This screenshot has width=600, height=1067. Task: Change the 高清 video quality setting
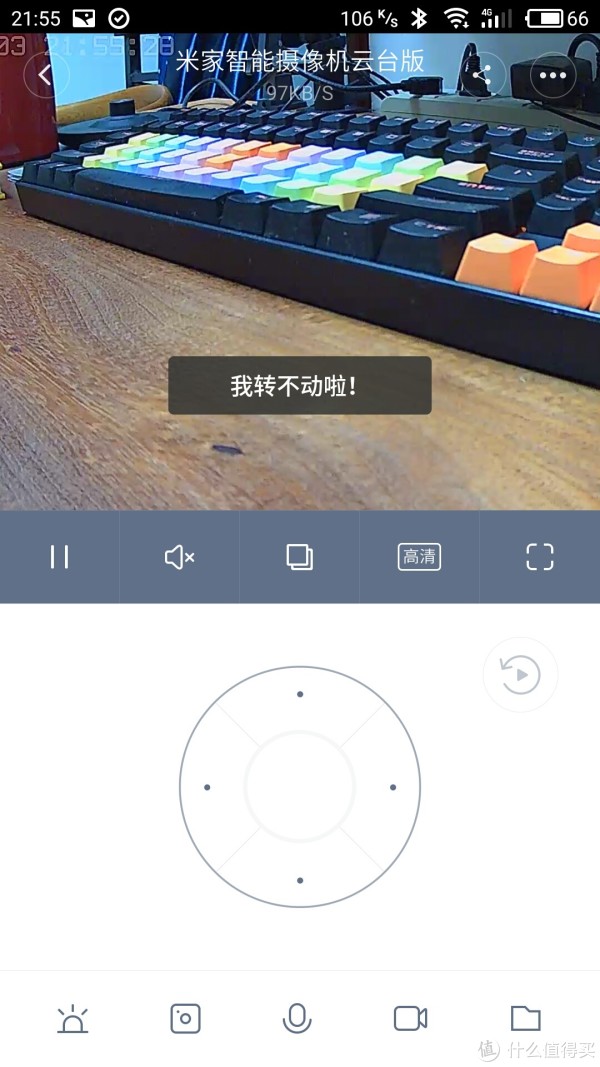419,557
